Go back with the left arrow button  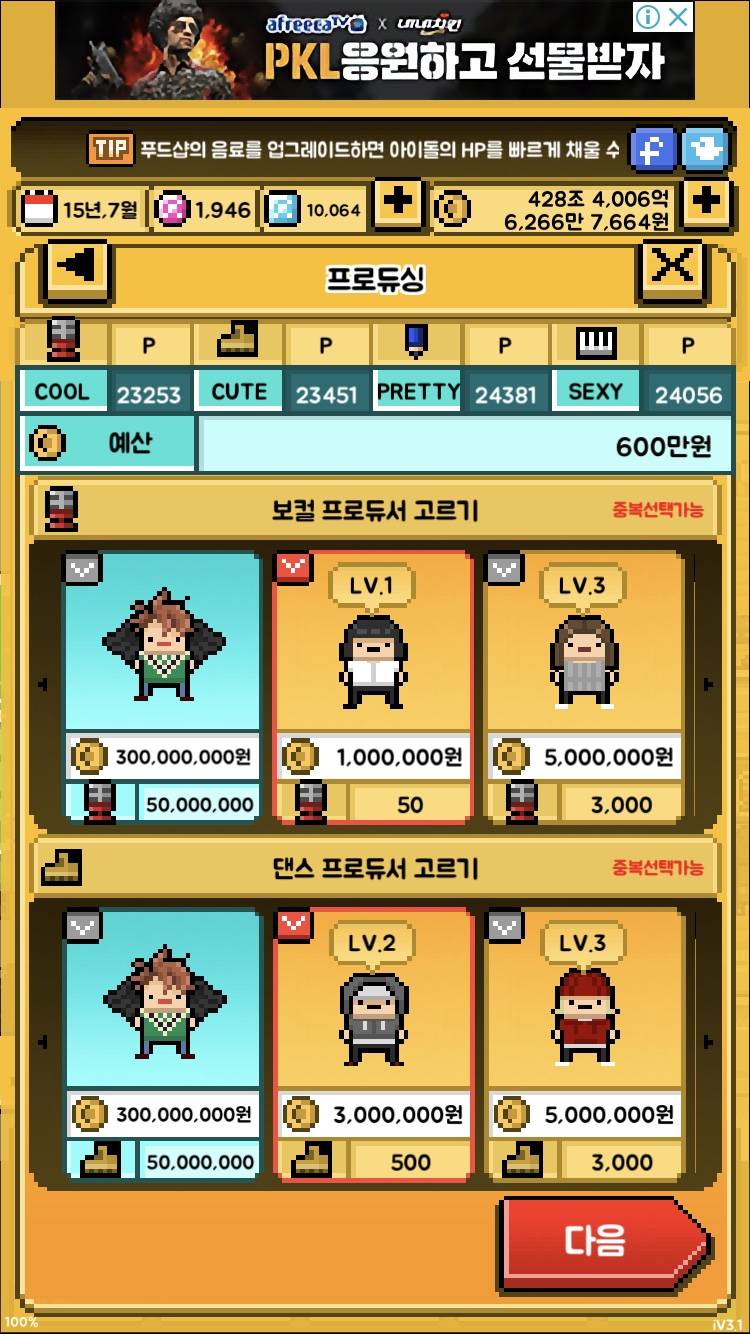click(x=77, y=270)
